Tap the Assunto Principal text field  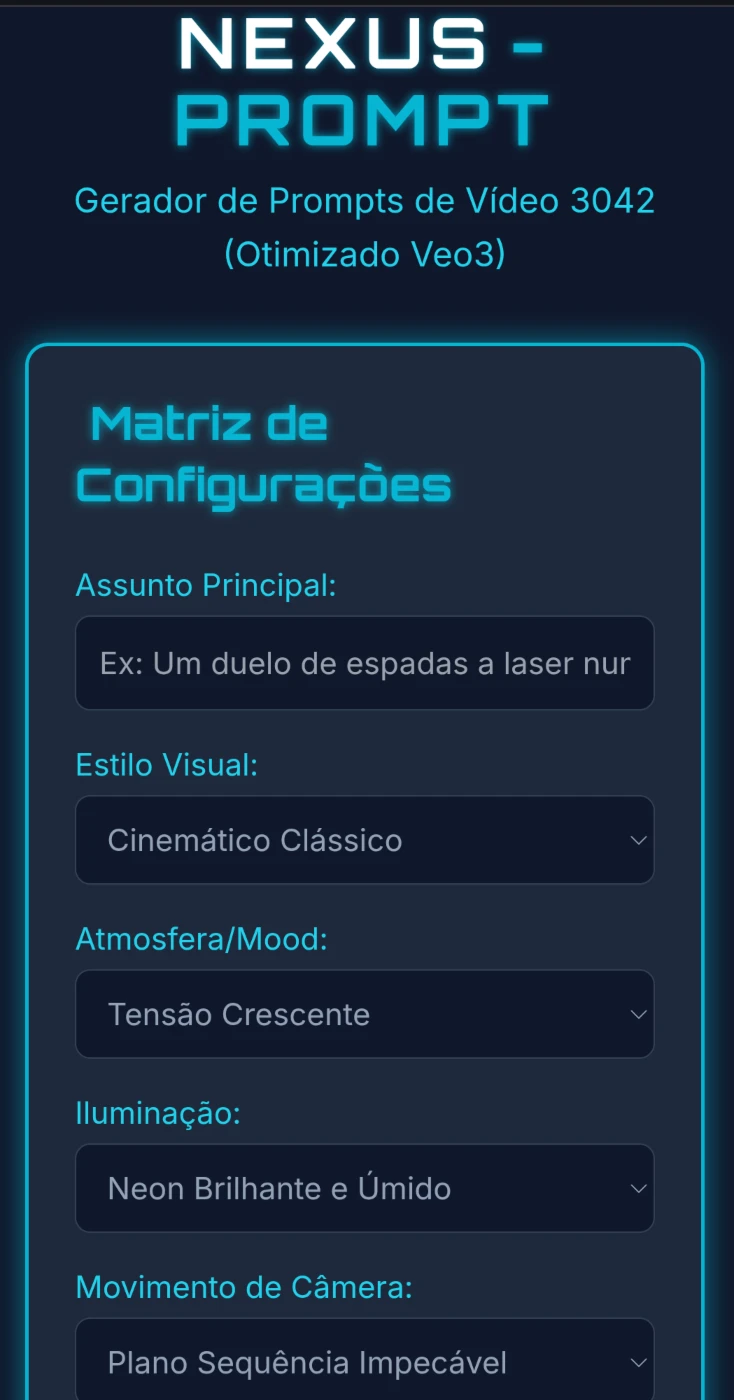pos(365,663)
